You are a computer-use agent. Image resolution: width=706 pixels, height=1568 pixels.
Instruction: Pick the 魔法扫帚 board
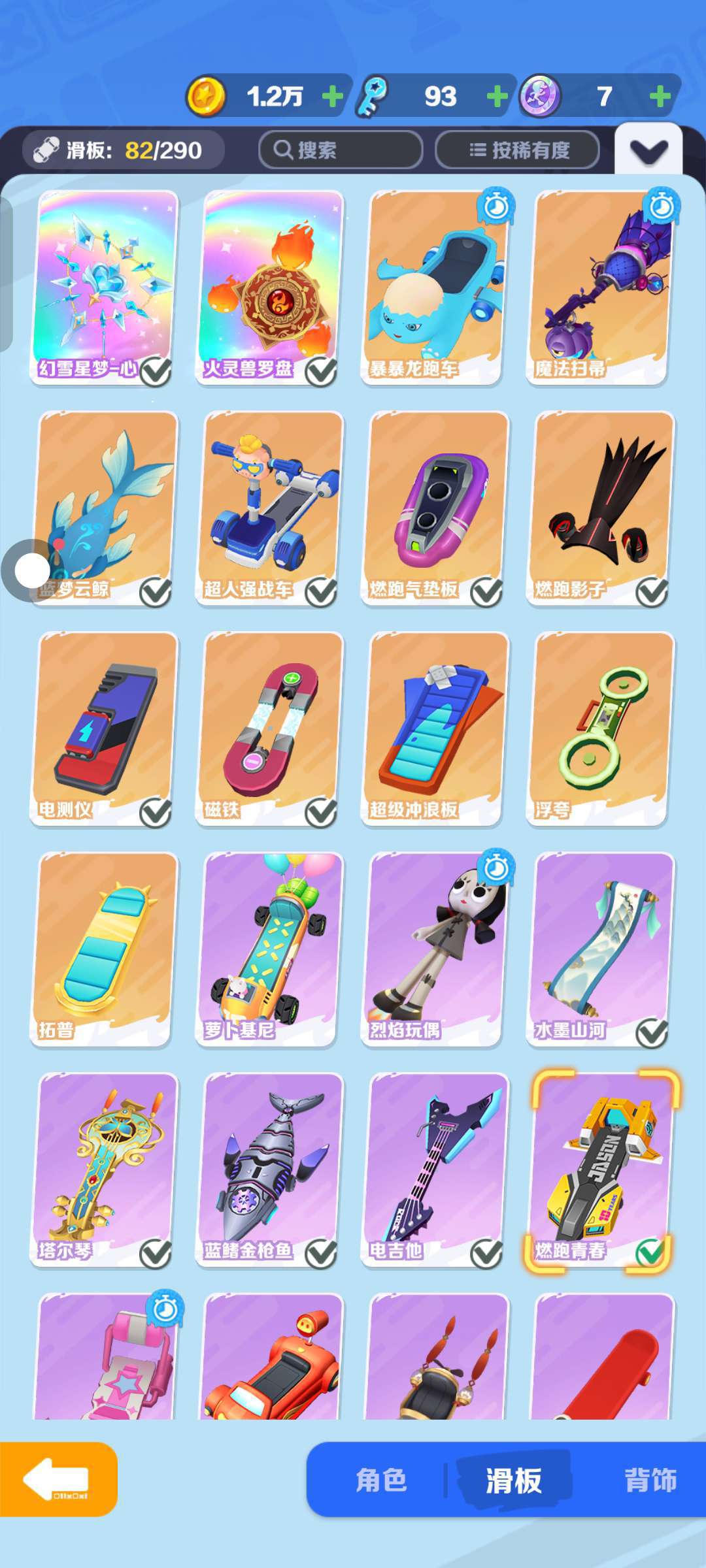pyautogui.click(x=600, y=287)
